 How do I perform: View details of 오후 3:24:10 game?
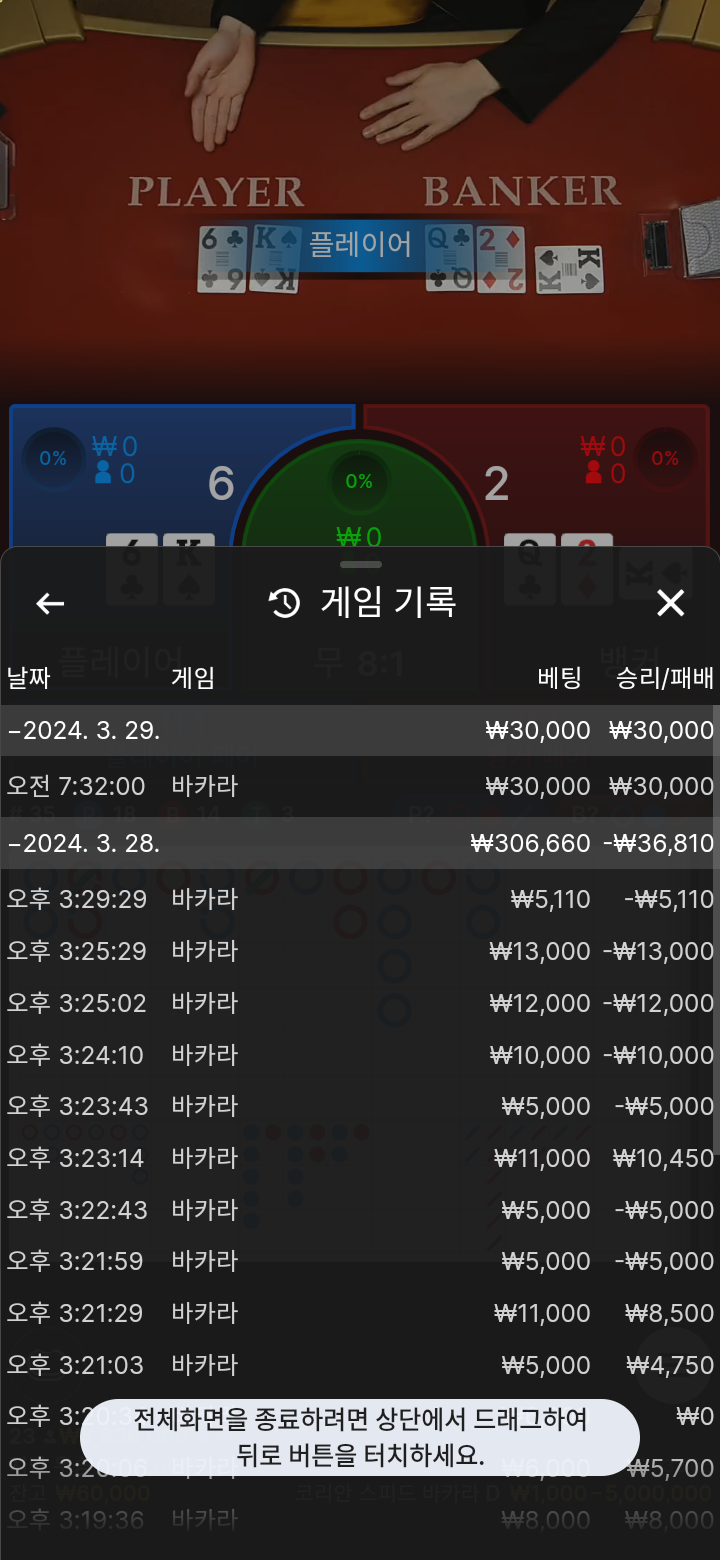pyautogui.click(x=360, y=1055)
